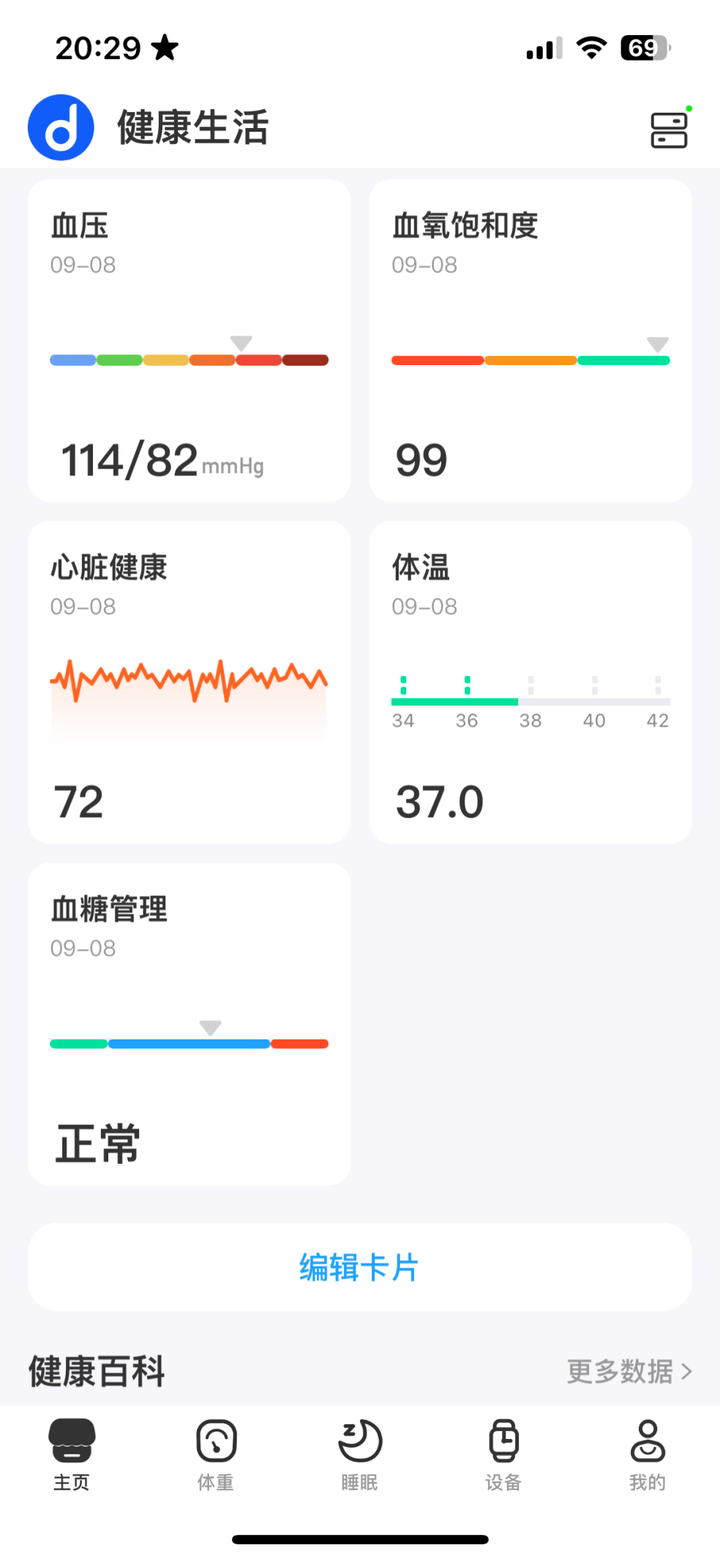This screenshot has height=1559, width=720.
Task: Open the 血糖管理 card
Action: (x=189, y=1023)
